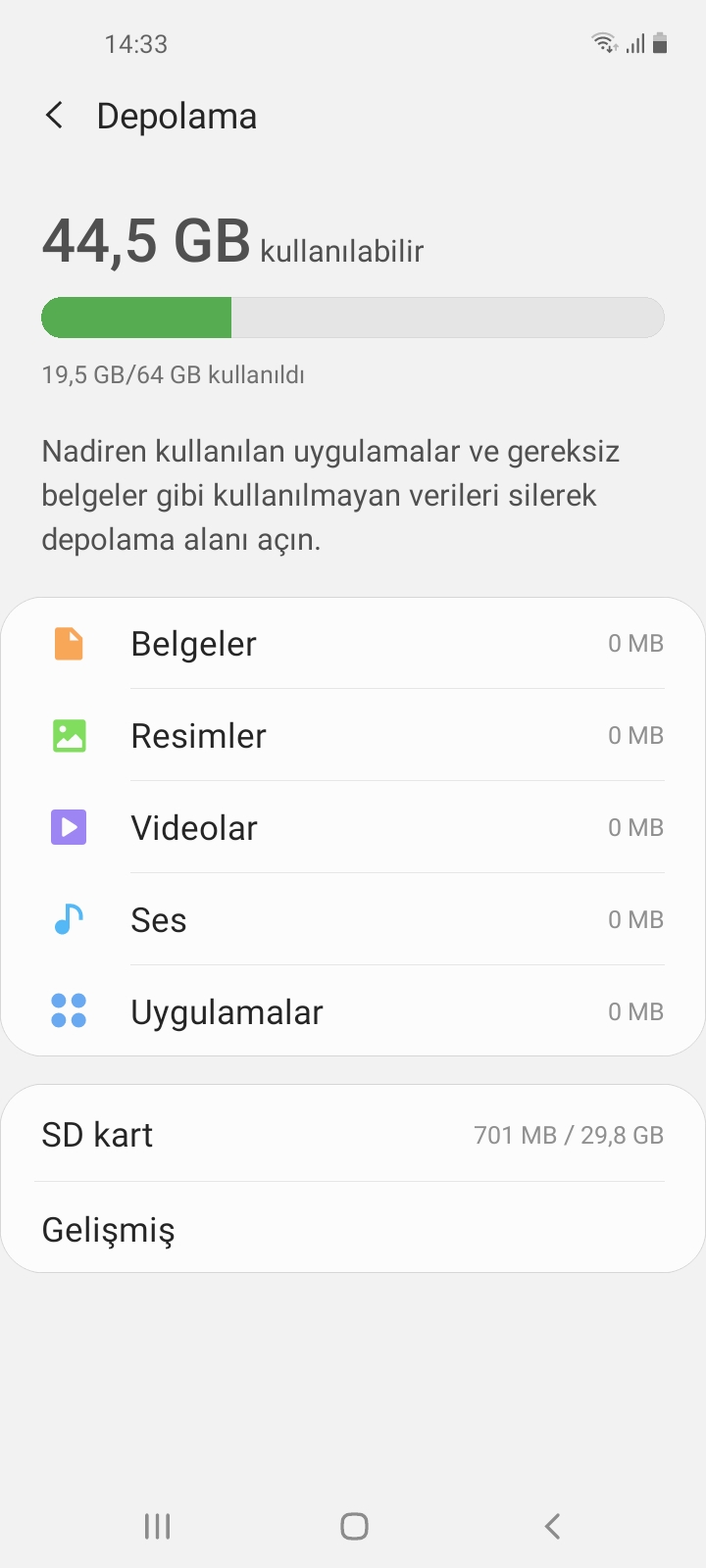Open SD kart storage details
Viewport: 706px width, 1568px height.
(353, 1135)
